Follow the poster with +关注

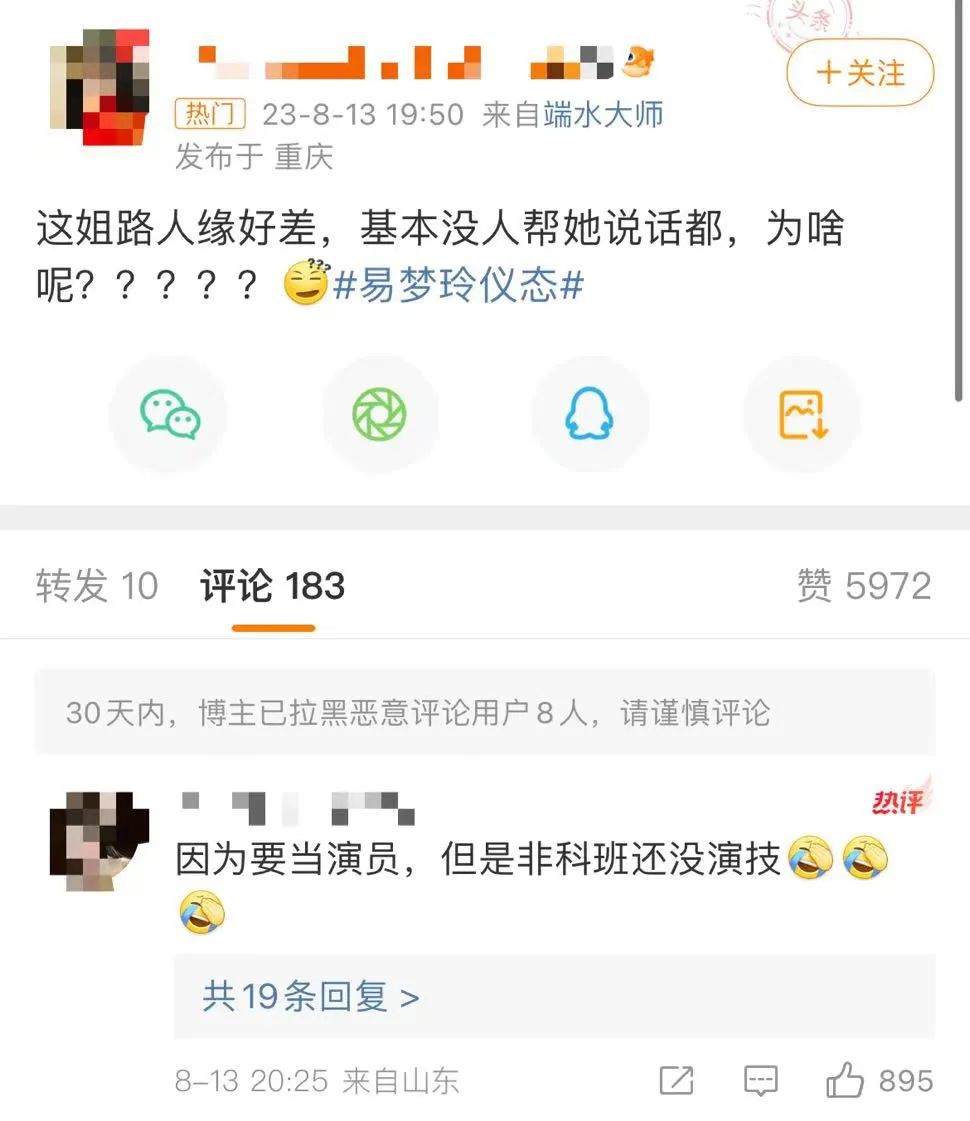[x=859, y=73]
